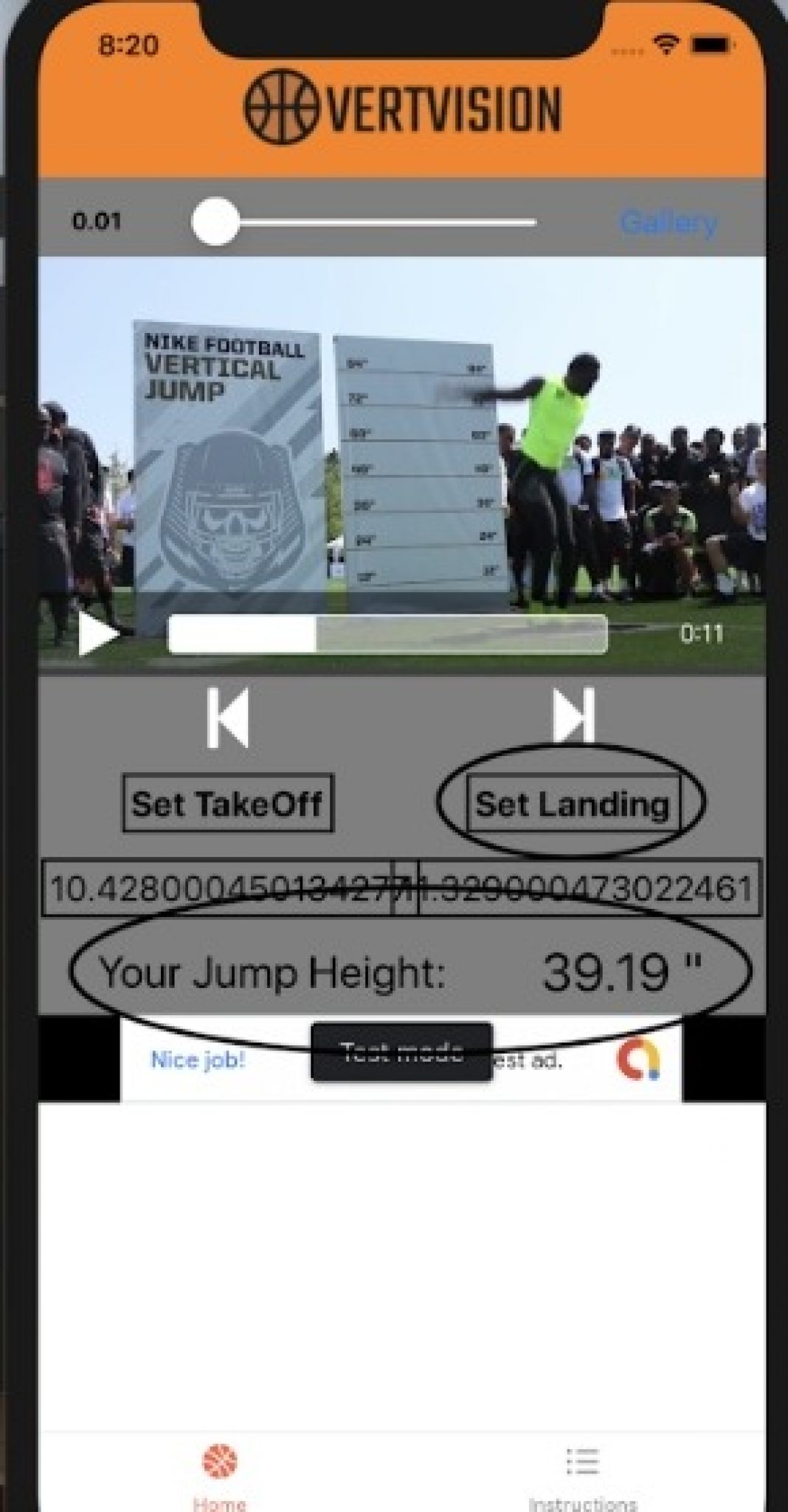Image resolution: width=788 pixels, height=1512 pixels.
Task: Tap the Test mode banner
Action: tap(402, 1051)
